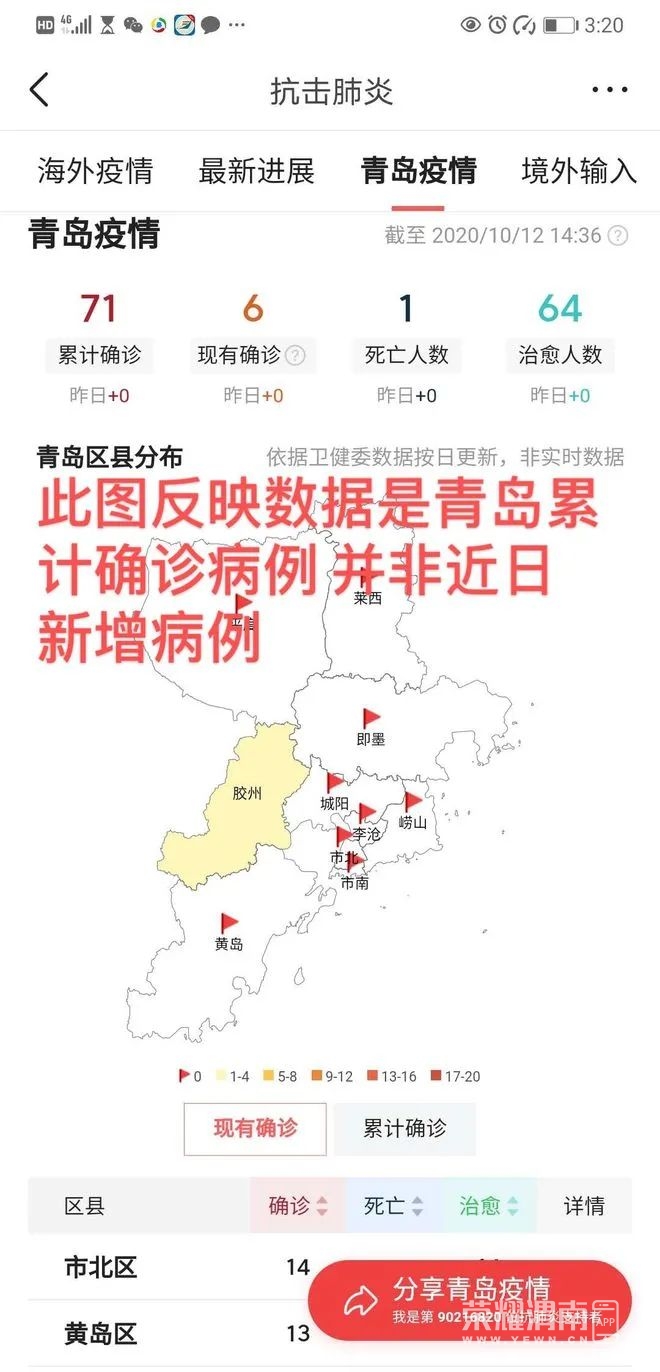Tap the info icon beside the update time

coord(619,236)
